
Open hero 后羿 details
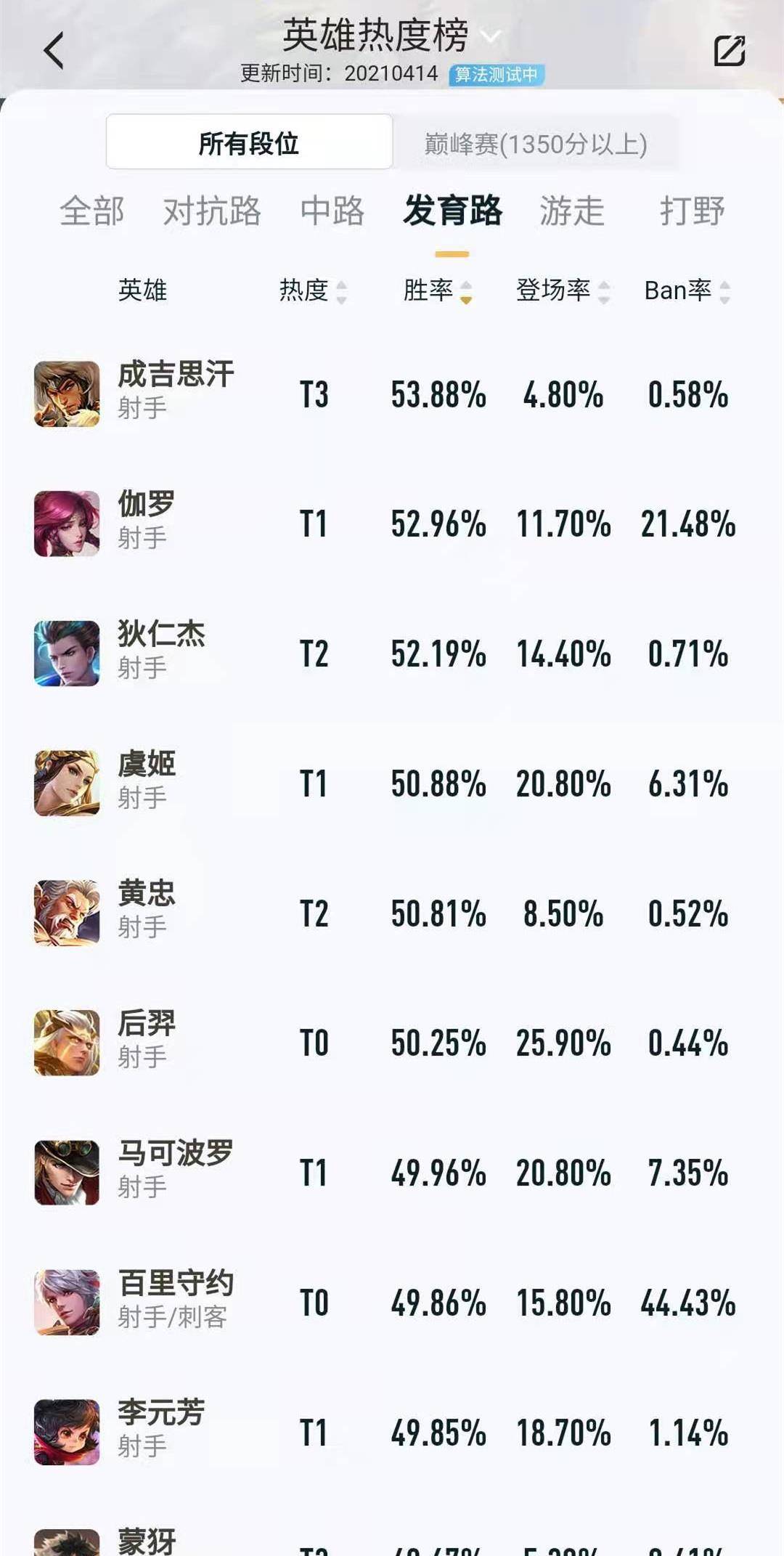392,1043
